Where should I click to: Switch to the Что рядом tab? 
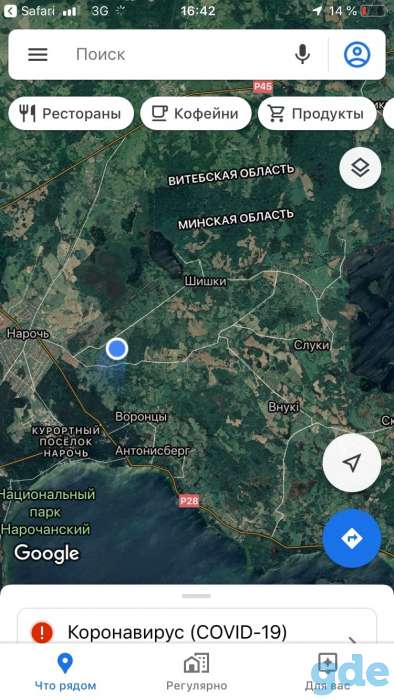(65, 672)
